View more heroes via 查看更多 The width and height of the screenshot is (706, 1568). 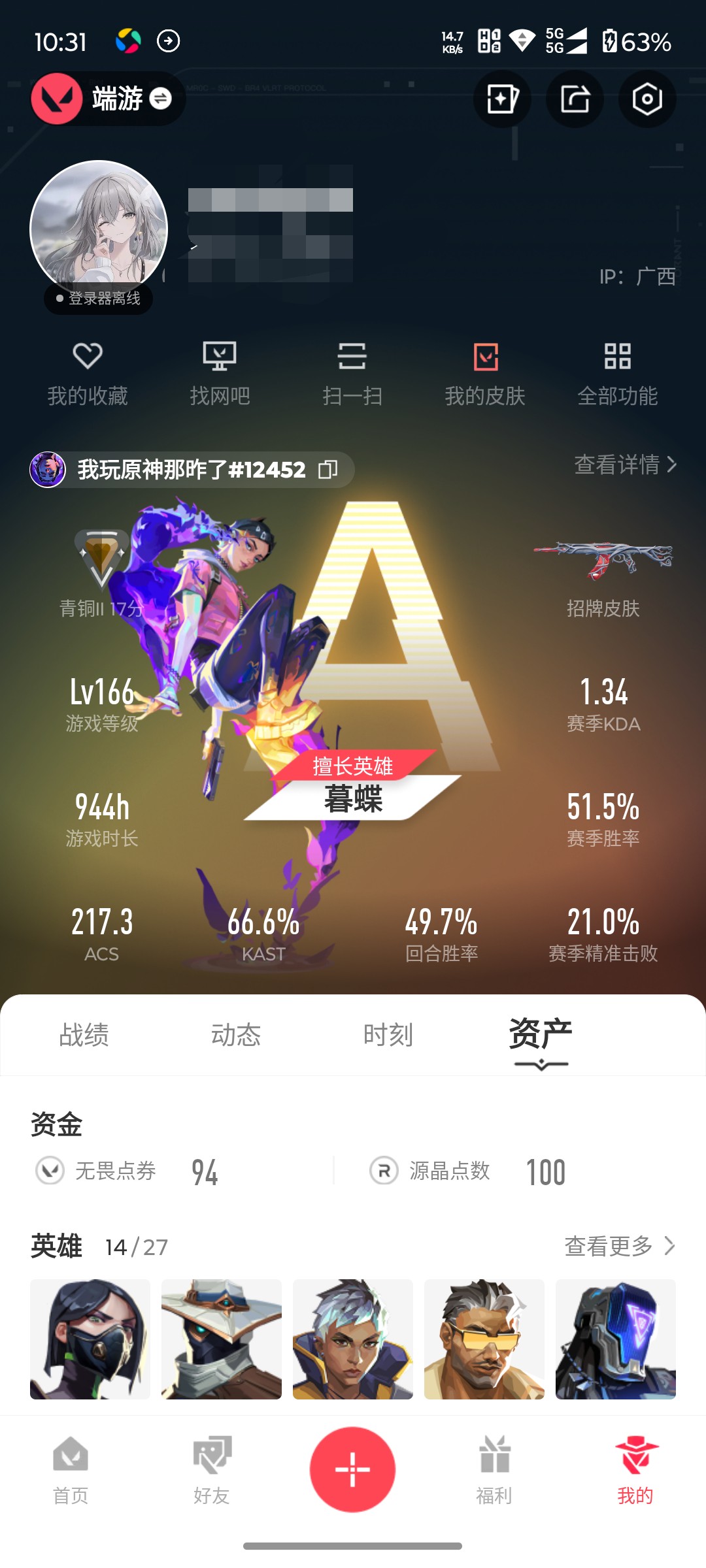(619, 1246)
